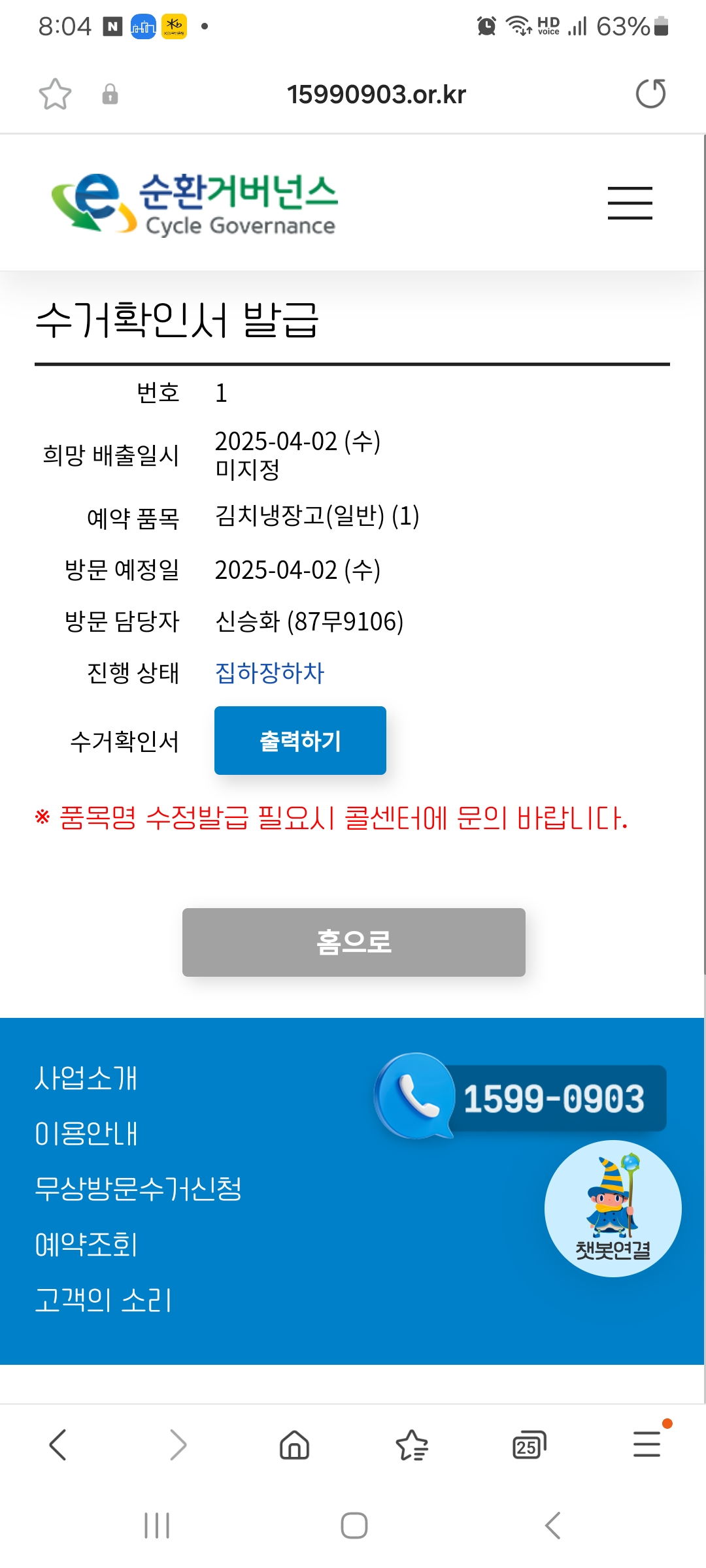706x1568 pixels.
Task: Bookmark this page with the star icon
Action: click(x=55, y=94)
